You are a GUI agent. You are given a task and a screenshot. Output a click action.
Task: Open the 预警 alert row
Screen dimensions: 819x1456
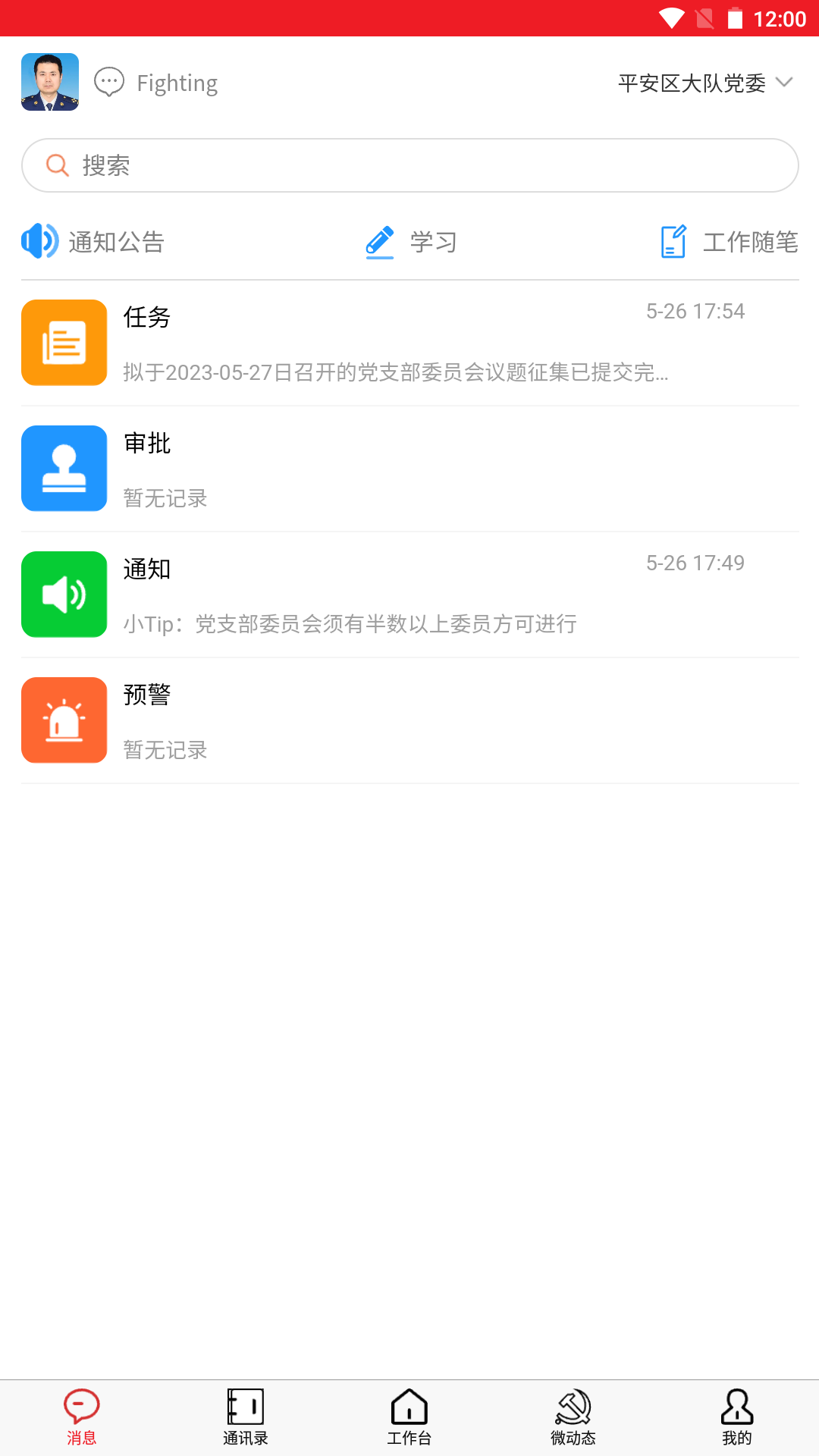pyautogui.click(x=409, y=720)
